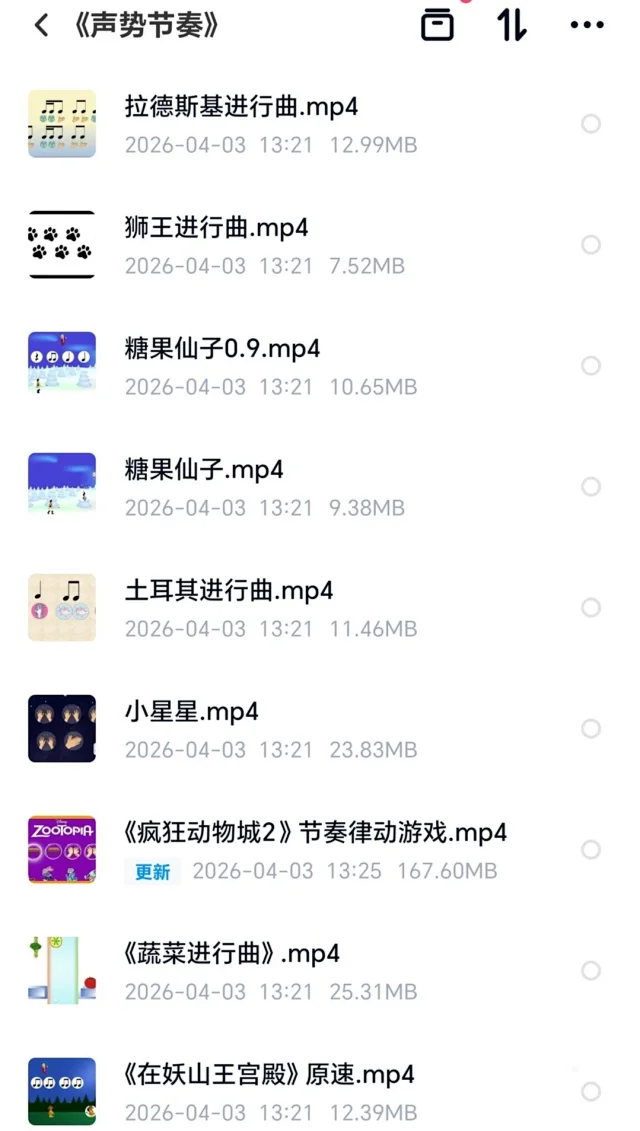Select 糖果仙子0.9.mp4 with its circle
The width and height of the screenshot is (640, 1131).
[591, 366]
